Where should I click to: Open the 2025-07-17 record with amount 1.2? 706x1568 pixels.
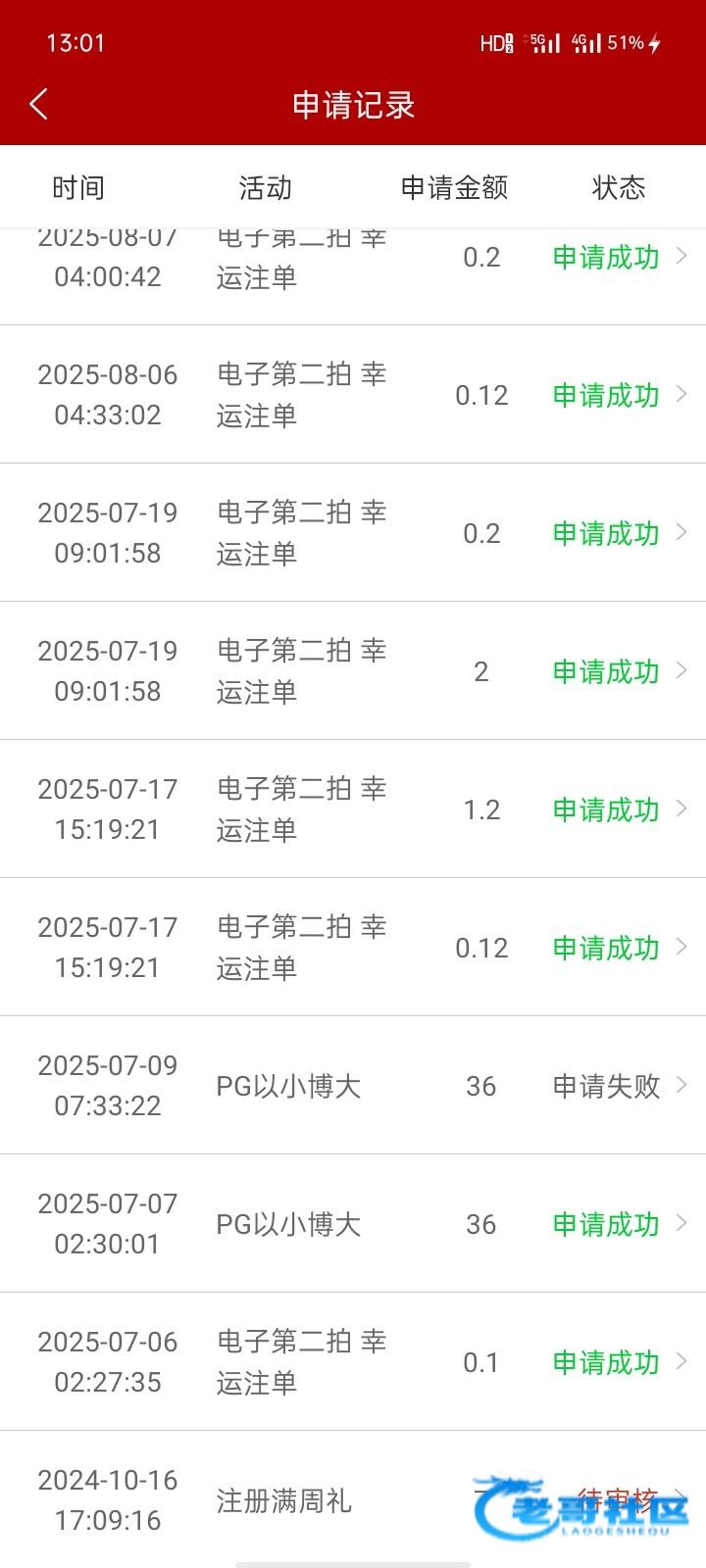pyautogui.click(x=353, y=808)
